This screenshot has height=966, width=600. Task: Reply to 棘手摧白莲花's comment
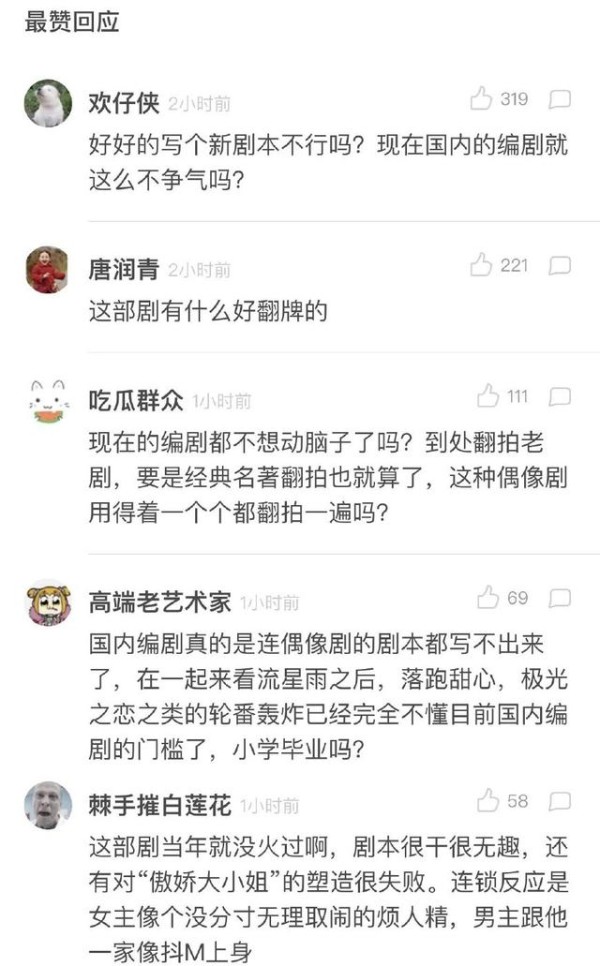pyautogui.click(x=561, y=801)
